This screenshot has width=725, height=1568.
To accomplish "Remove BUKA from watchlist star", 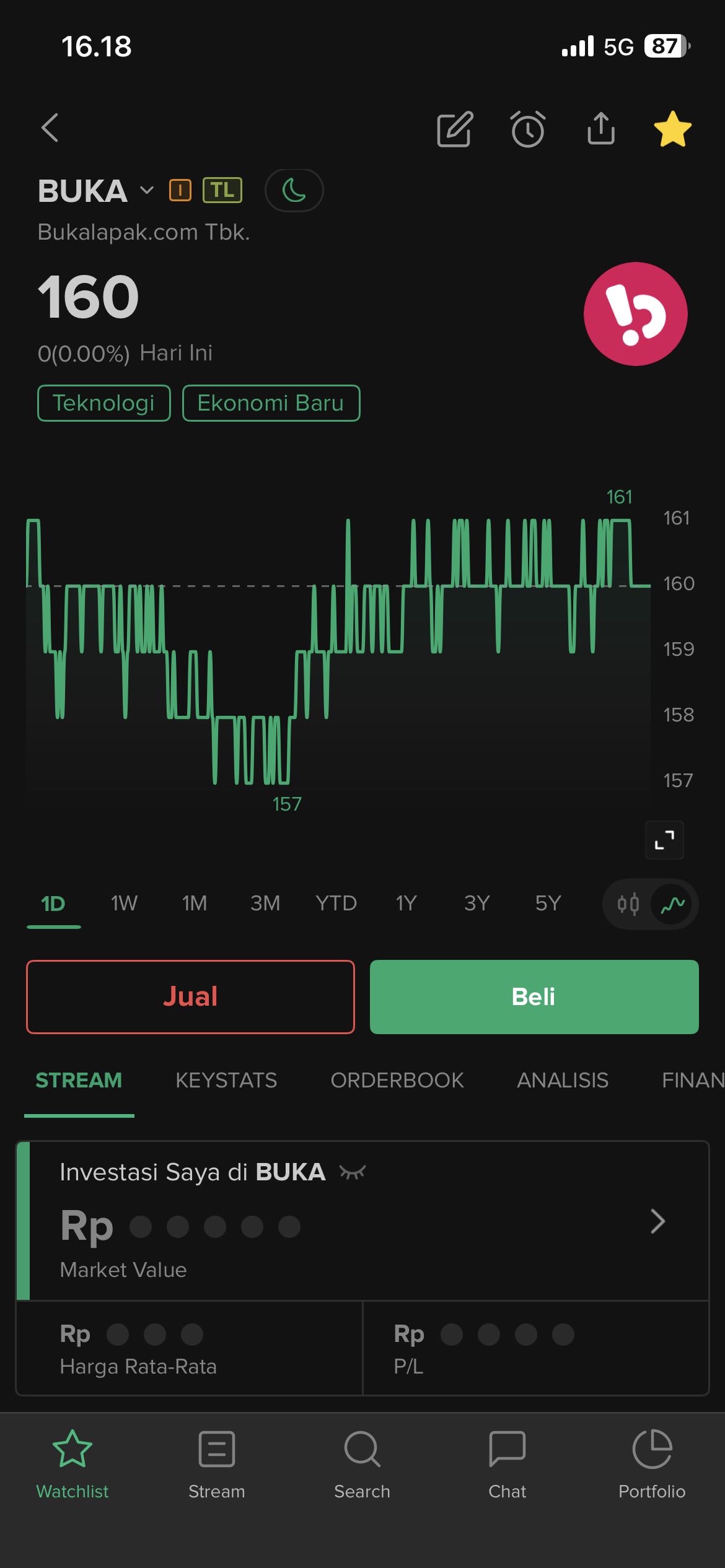I will click(x=672, y=129).
